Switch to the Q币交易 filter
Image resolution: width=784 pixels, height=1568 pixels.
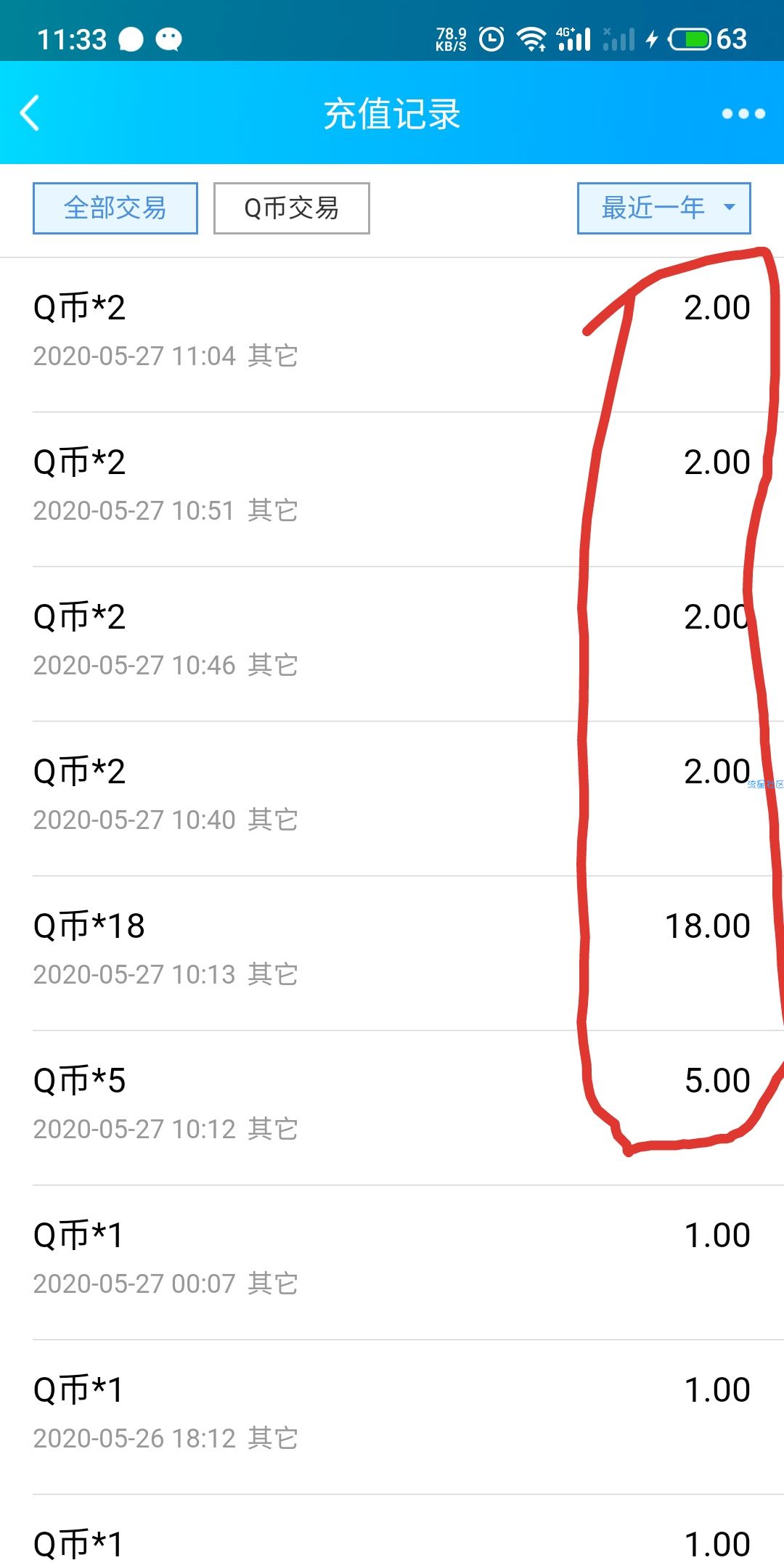coord(291,208)
